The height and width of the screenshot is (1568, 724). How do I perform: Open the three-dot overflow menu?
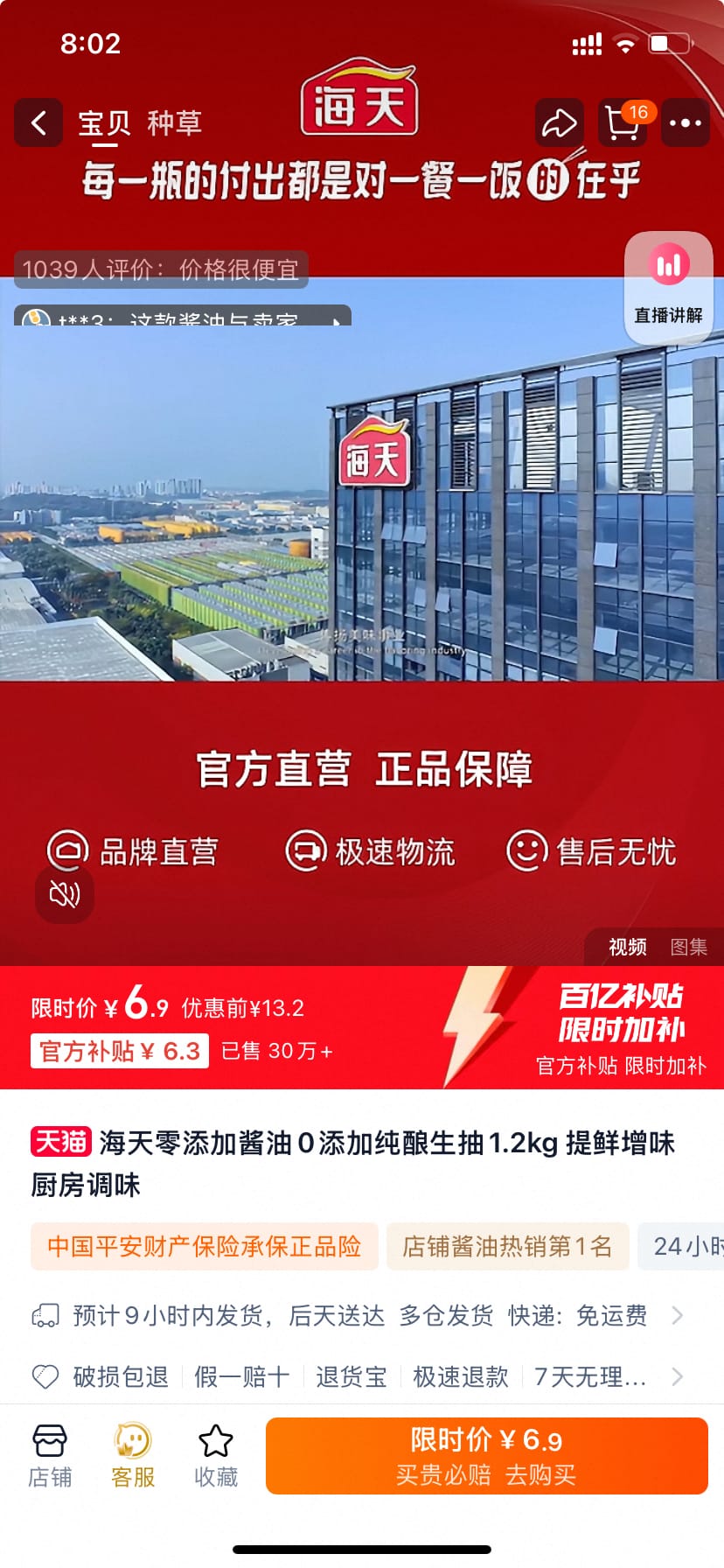coord(685,123)
